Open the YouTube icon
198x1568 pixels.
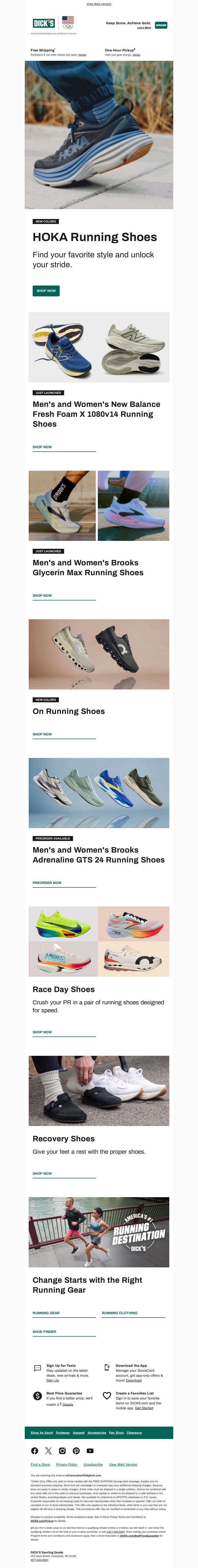[90, 1451]
